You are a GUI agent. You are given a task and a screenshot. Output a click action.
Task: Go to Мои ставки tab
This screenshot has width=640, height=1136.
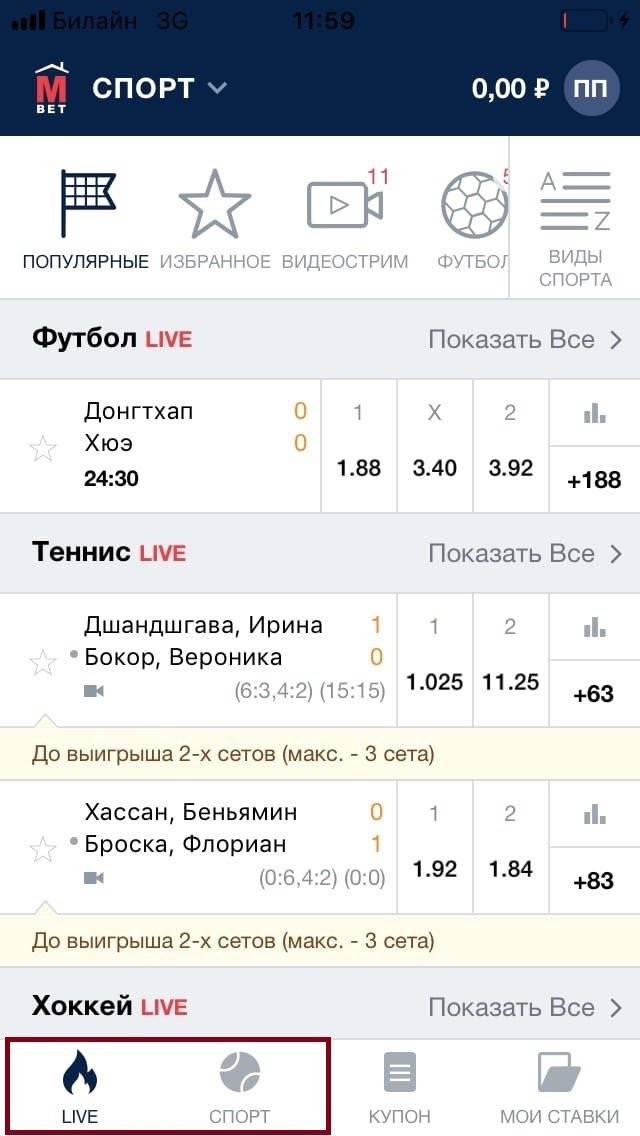pos(560,1087)
